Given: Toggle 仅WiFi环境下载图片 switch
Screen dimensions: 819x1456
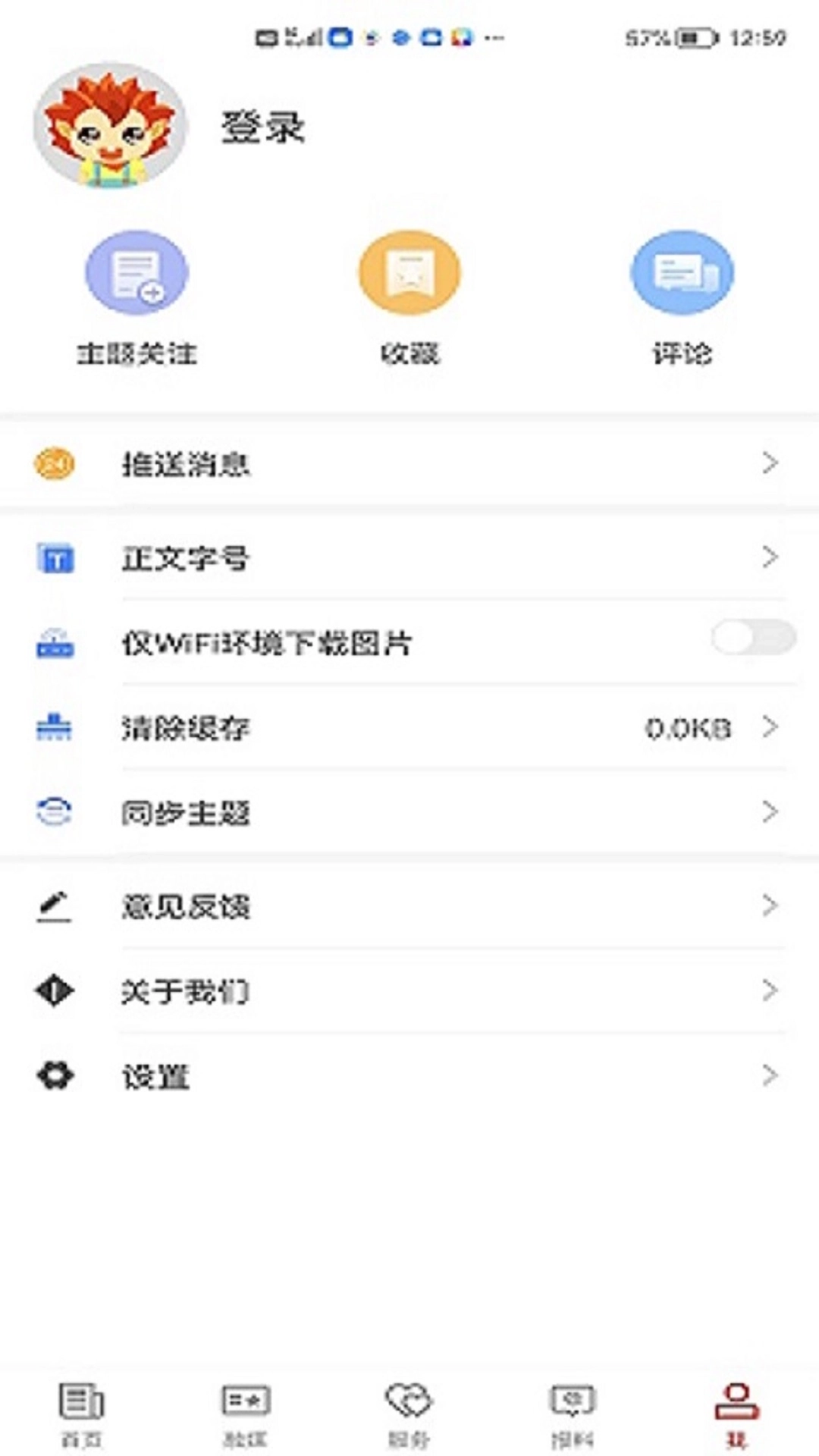Looking at the screenshot, I should click(753, 638).
